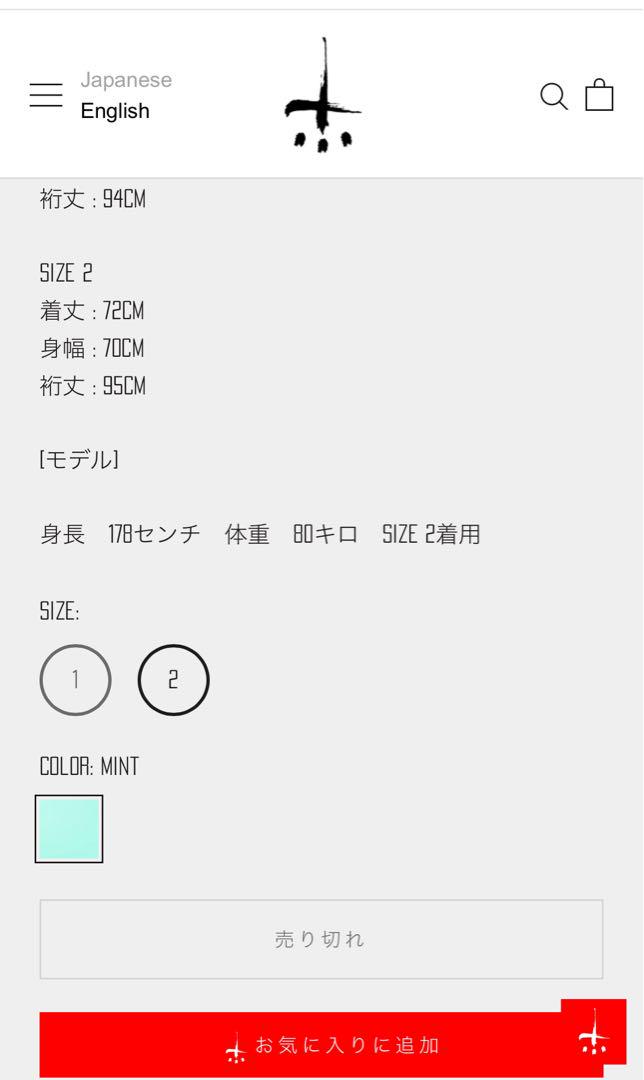Tap the 売り切れ sold-out button
Screen dimensions: 644x1080
[322, 939]
